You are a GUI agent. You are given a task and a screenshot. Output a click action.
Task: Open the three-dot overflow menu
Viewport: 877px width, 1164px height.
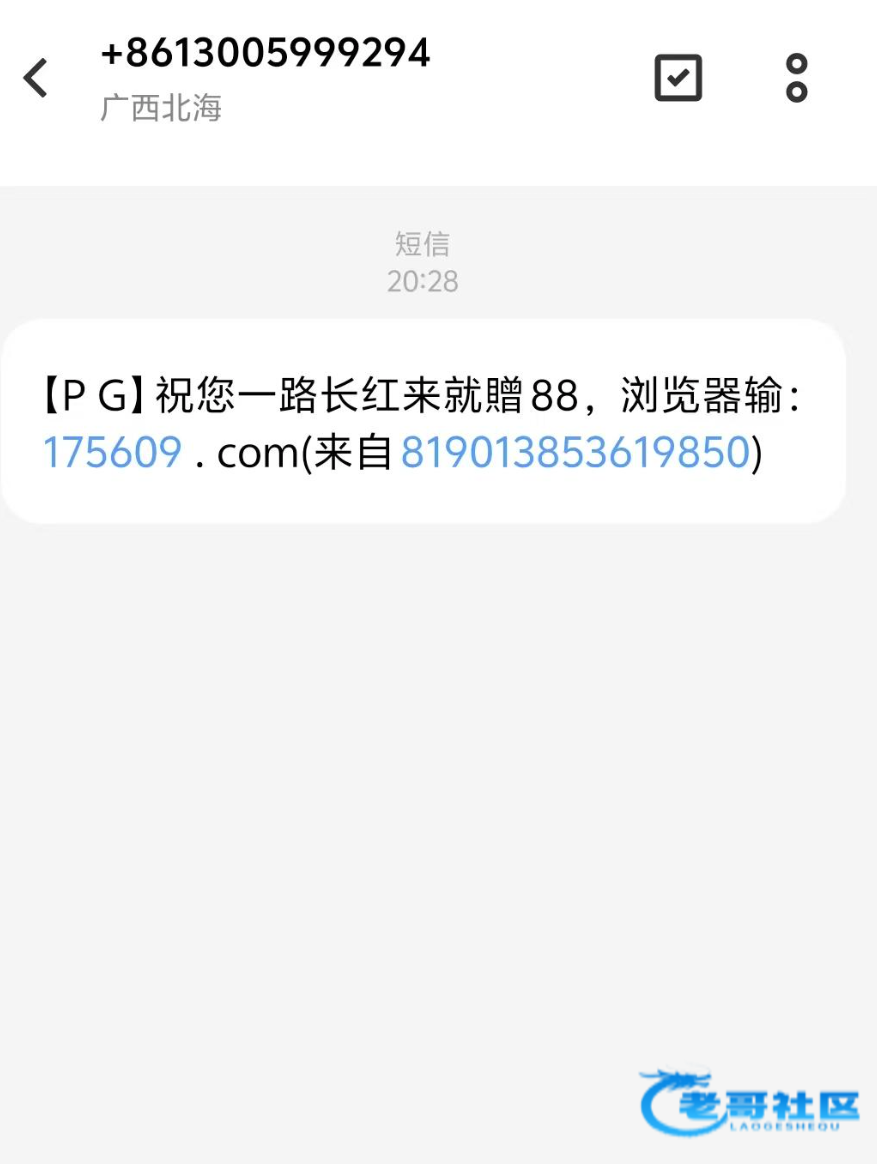click(796, 78)
